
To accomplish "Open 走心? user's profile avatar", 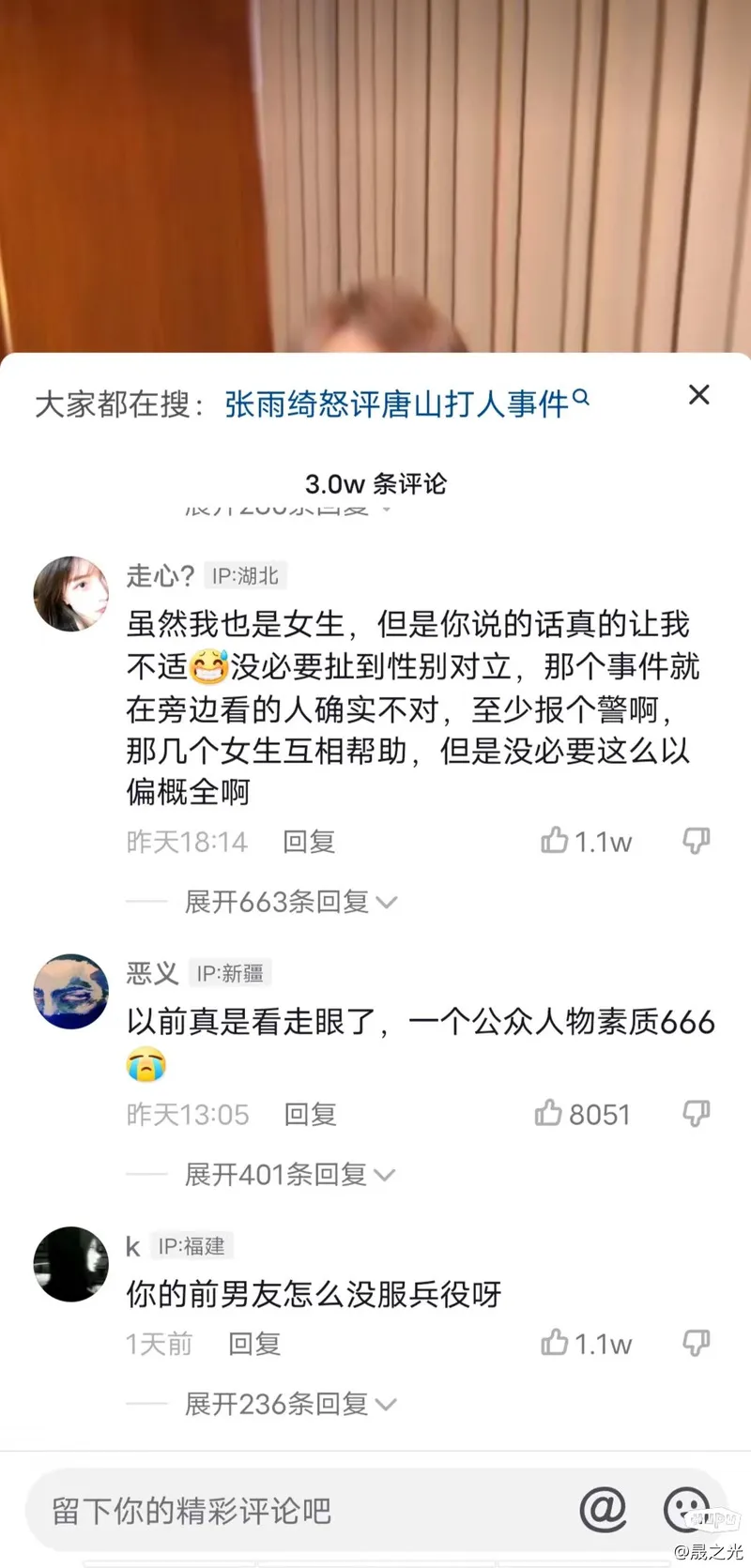I will 71,593.
